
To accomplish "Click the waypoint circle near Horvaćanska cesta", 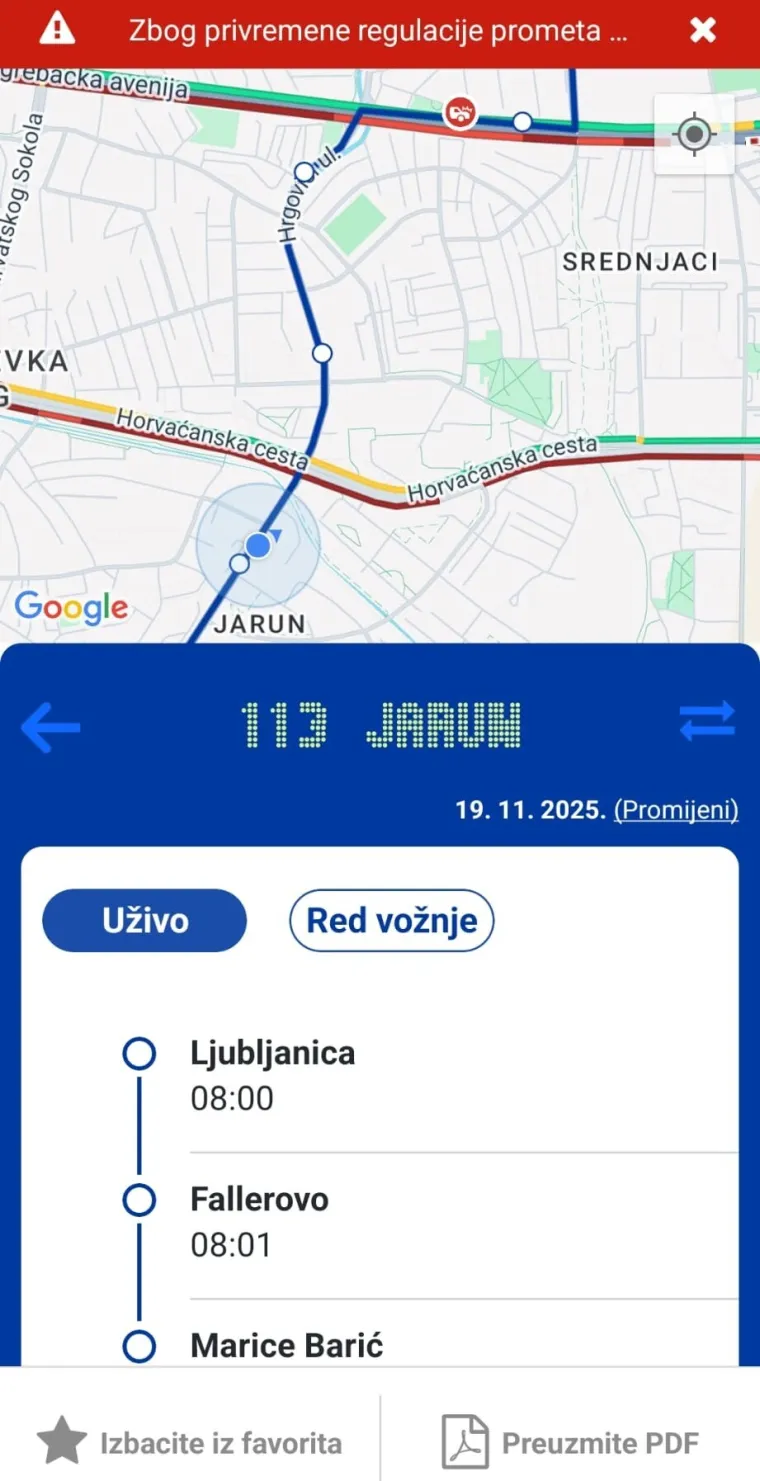I will (321, 353).
